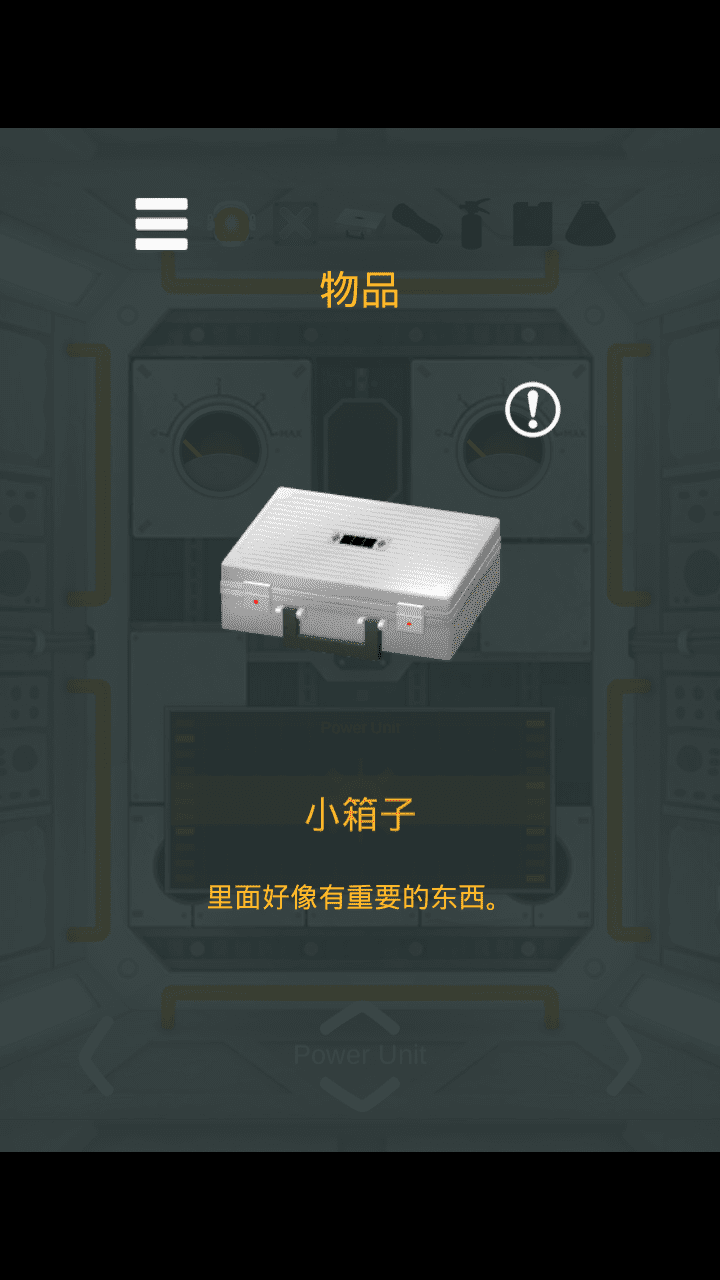Tap the small silver box item

coord(360,572)
